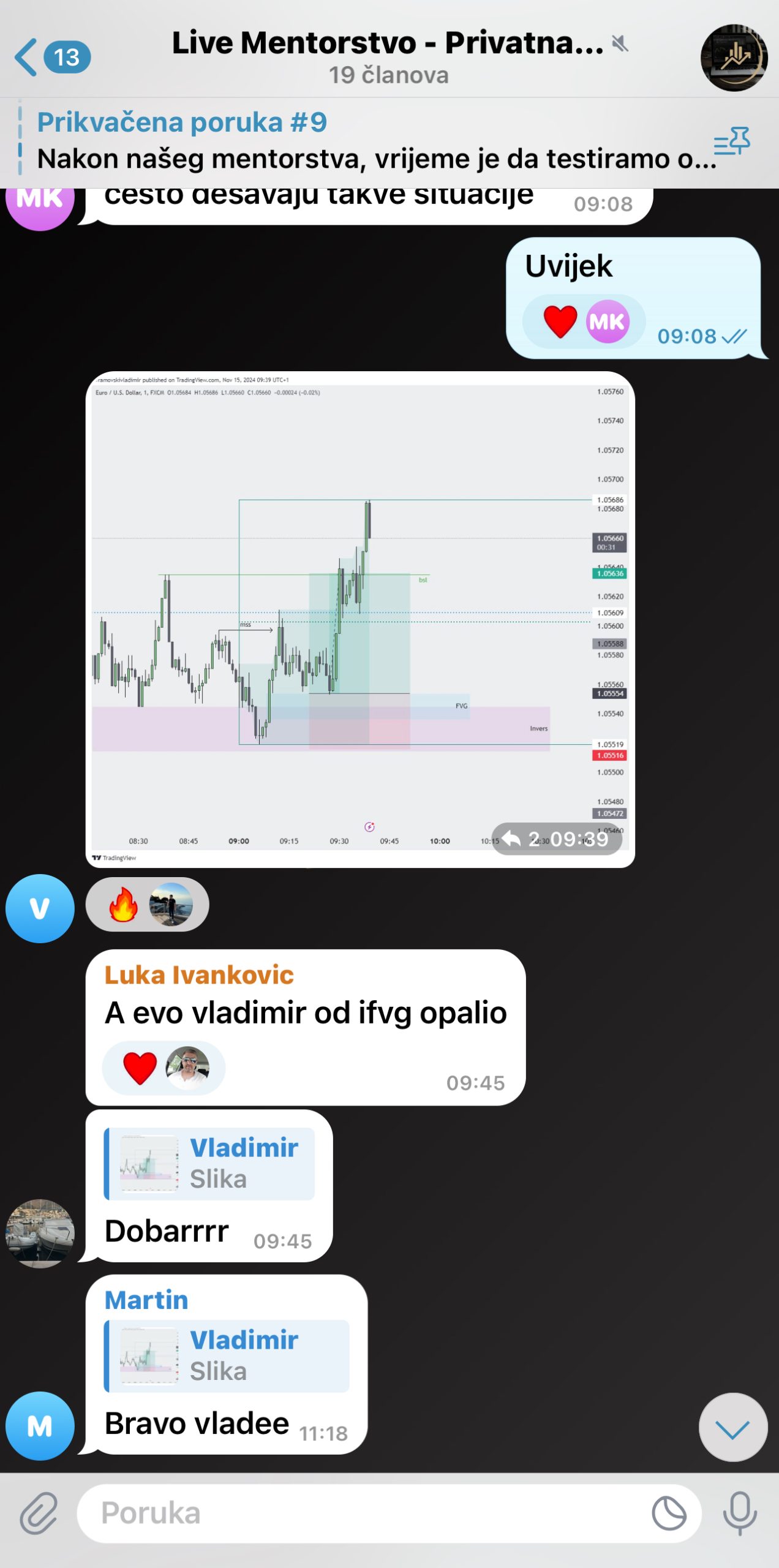Open the quoted Vladimir Slika in the Dobarrrr message
Image resolution: width=779 pixels, height=1568 pixels.
(x=209, y=1163)
